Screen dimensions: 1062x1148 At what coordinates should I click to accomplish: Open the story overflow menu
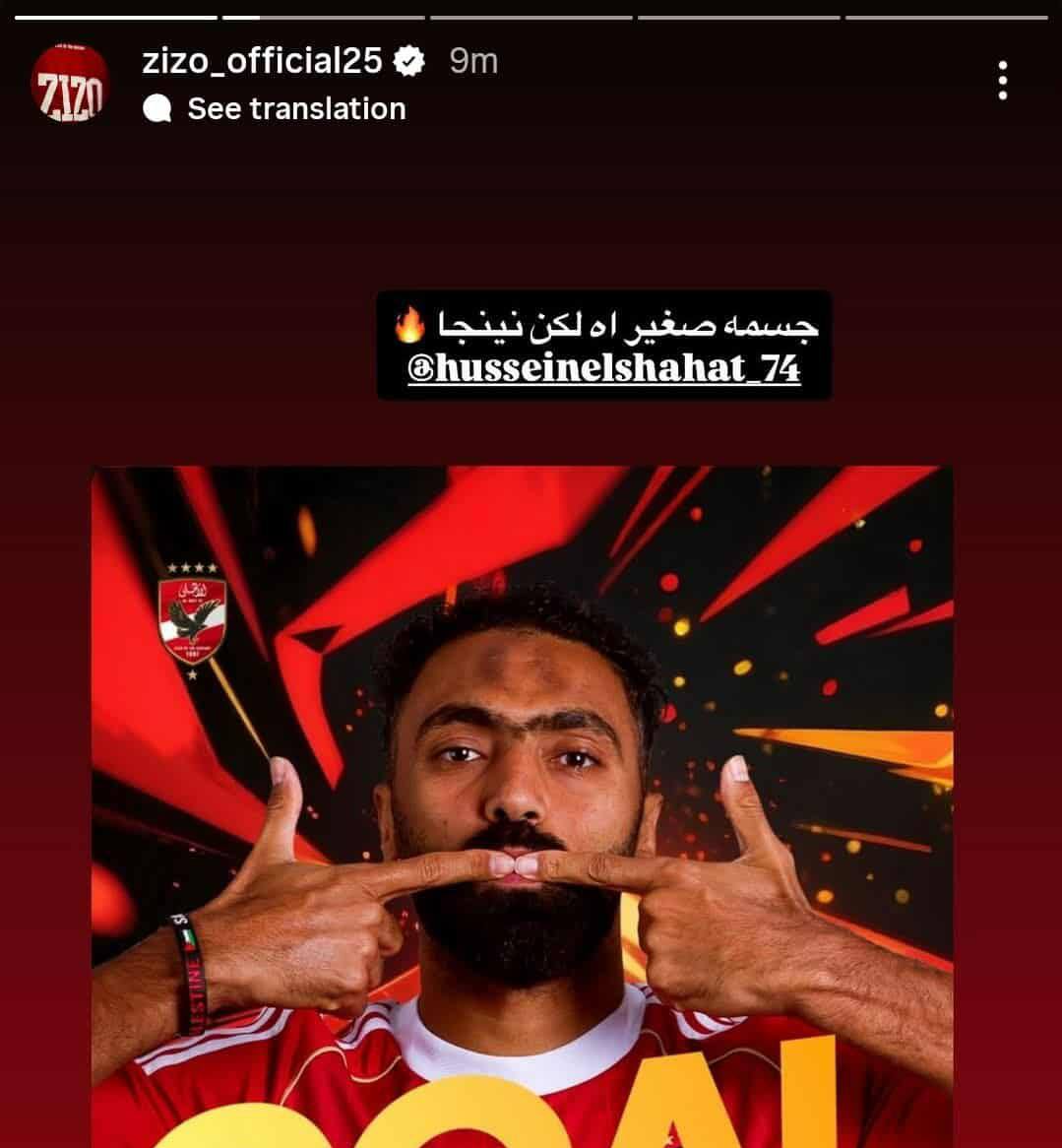1002,81
